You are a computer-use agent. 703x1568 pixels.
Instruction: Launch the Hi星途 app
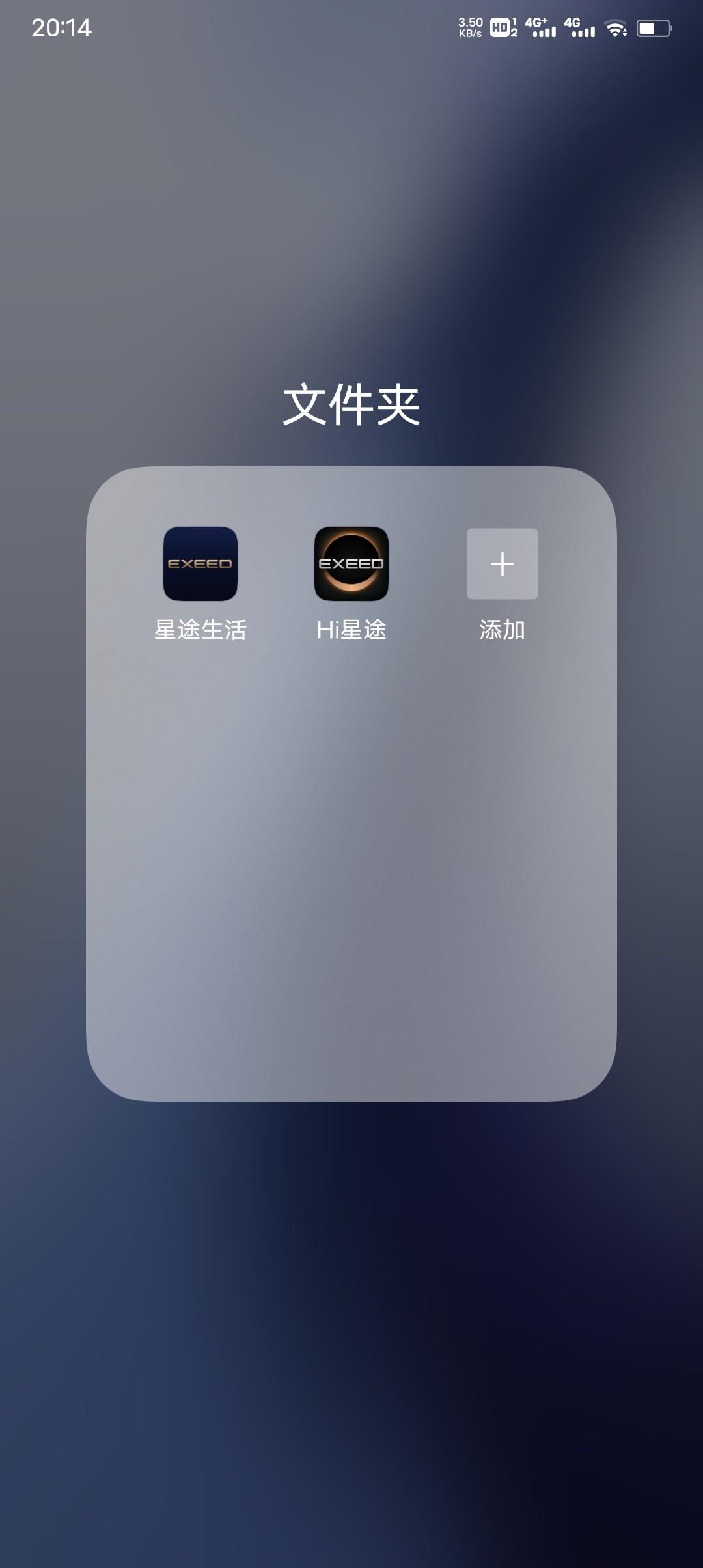pyautogui.click(x=351, y=563)
